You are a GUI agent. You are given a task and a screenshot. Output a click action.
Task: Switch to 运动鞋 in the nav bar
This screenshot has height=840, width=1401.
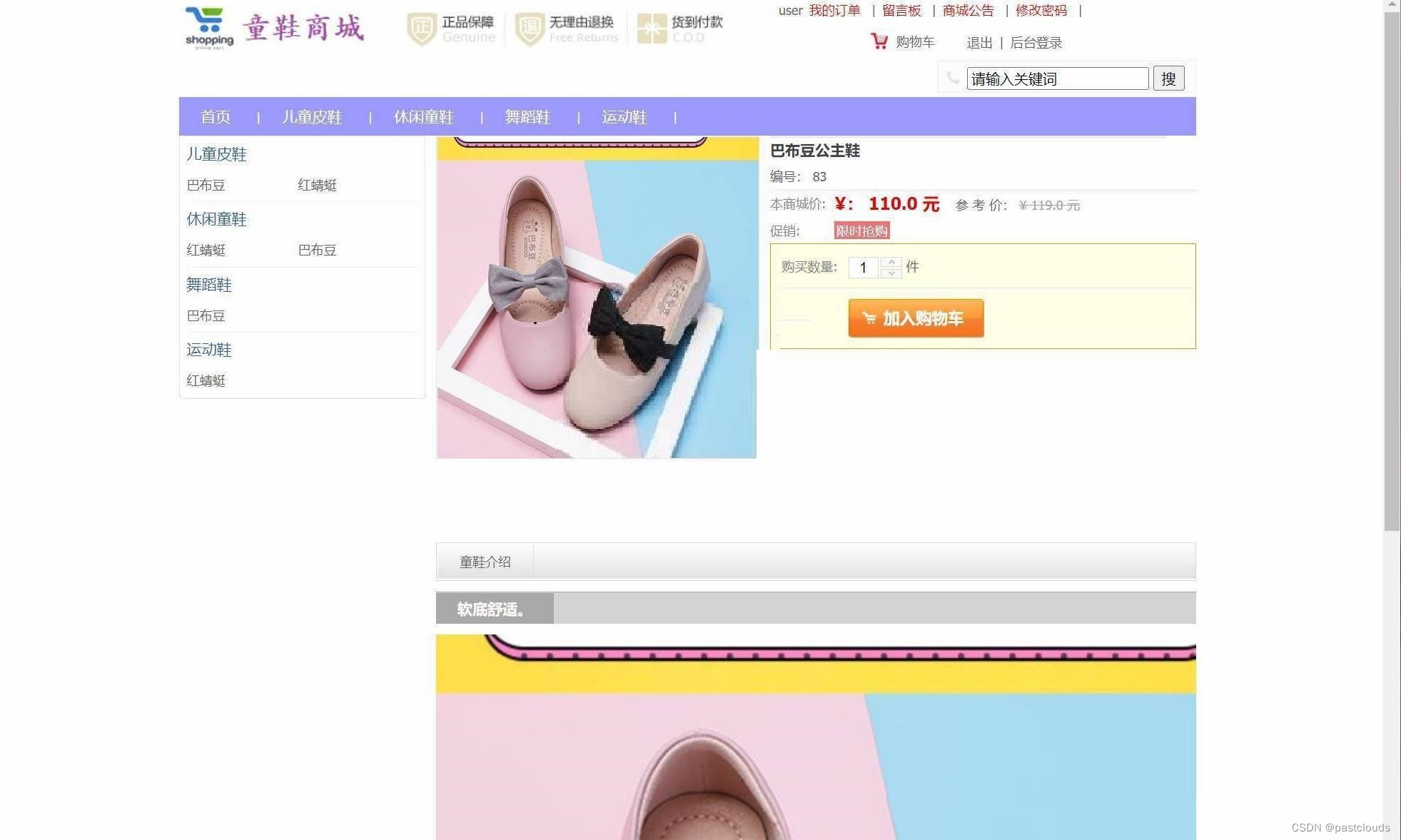click(x=624, y=117)
